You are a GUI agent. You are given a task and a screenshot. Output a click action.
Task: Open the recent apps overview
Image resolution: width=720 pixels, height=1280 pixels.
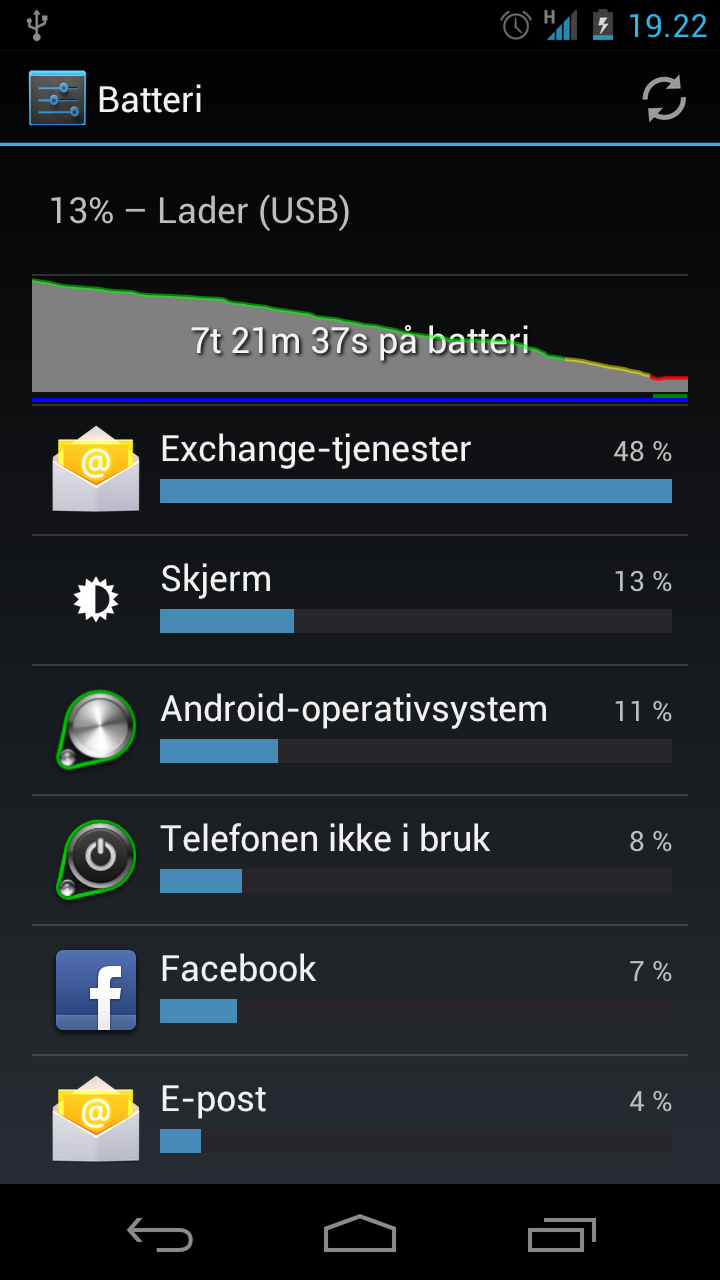561,1234
